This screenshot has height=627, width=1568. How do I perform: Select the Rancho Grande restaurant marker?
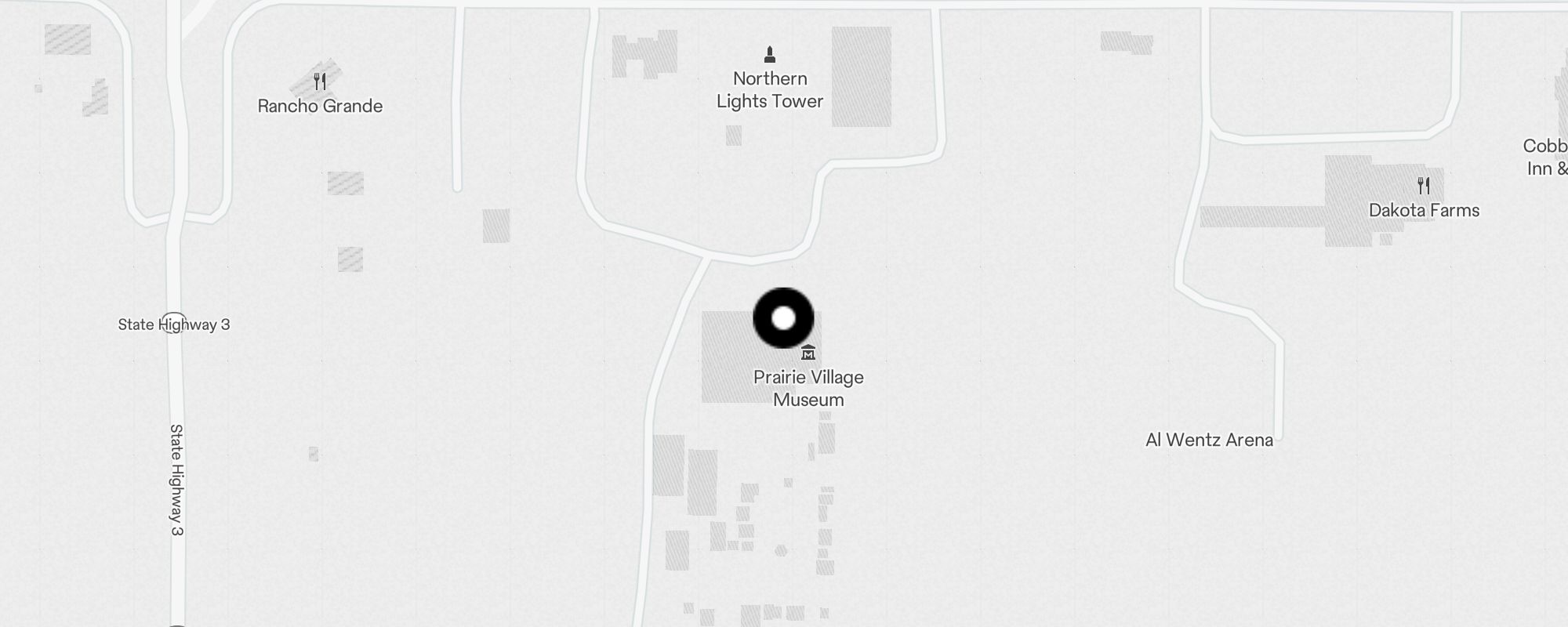tap(320, 82)
